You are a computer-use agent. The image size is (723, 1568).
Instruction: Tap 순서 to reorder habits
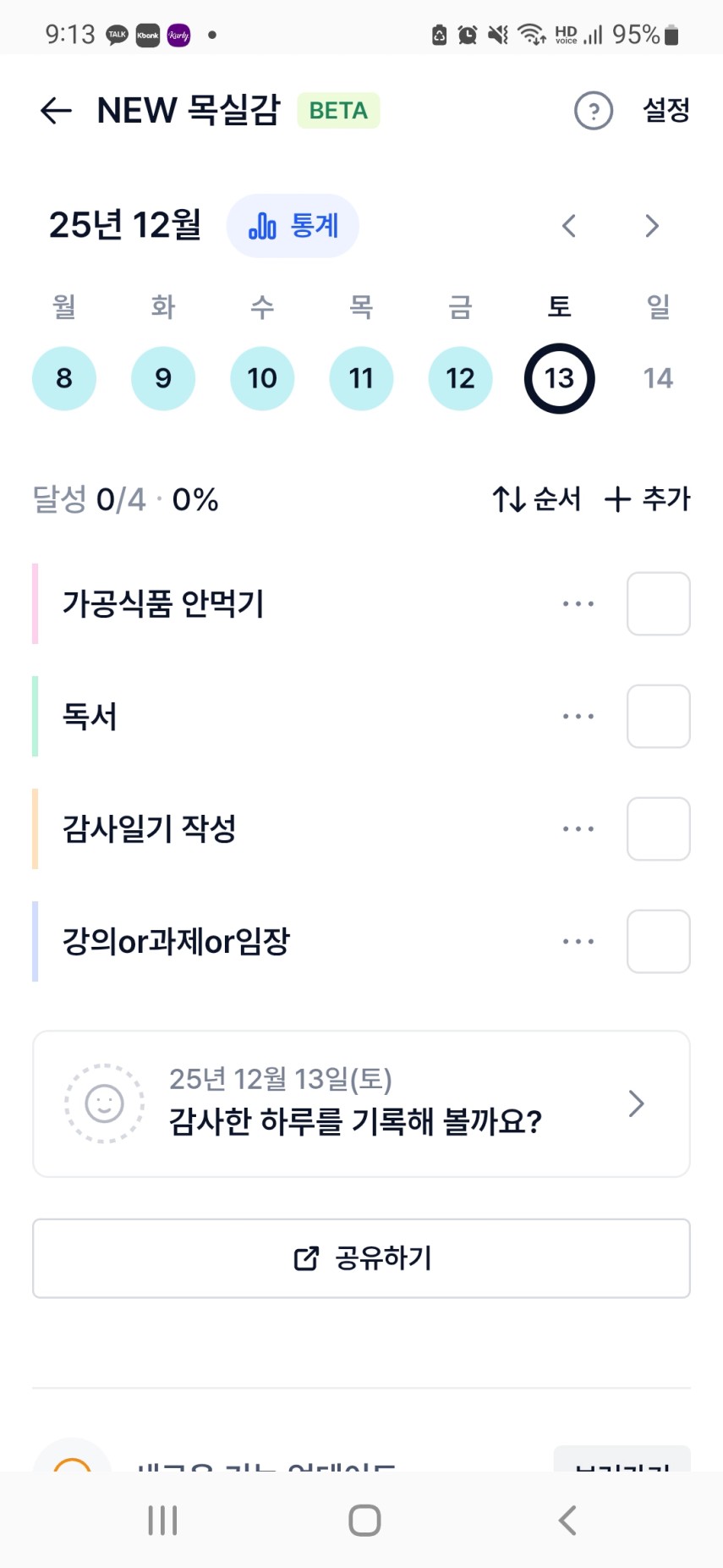coord(537,499)
